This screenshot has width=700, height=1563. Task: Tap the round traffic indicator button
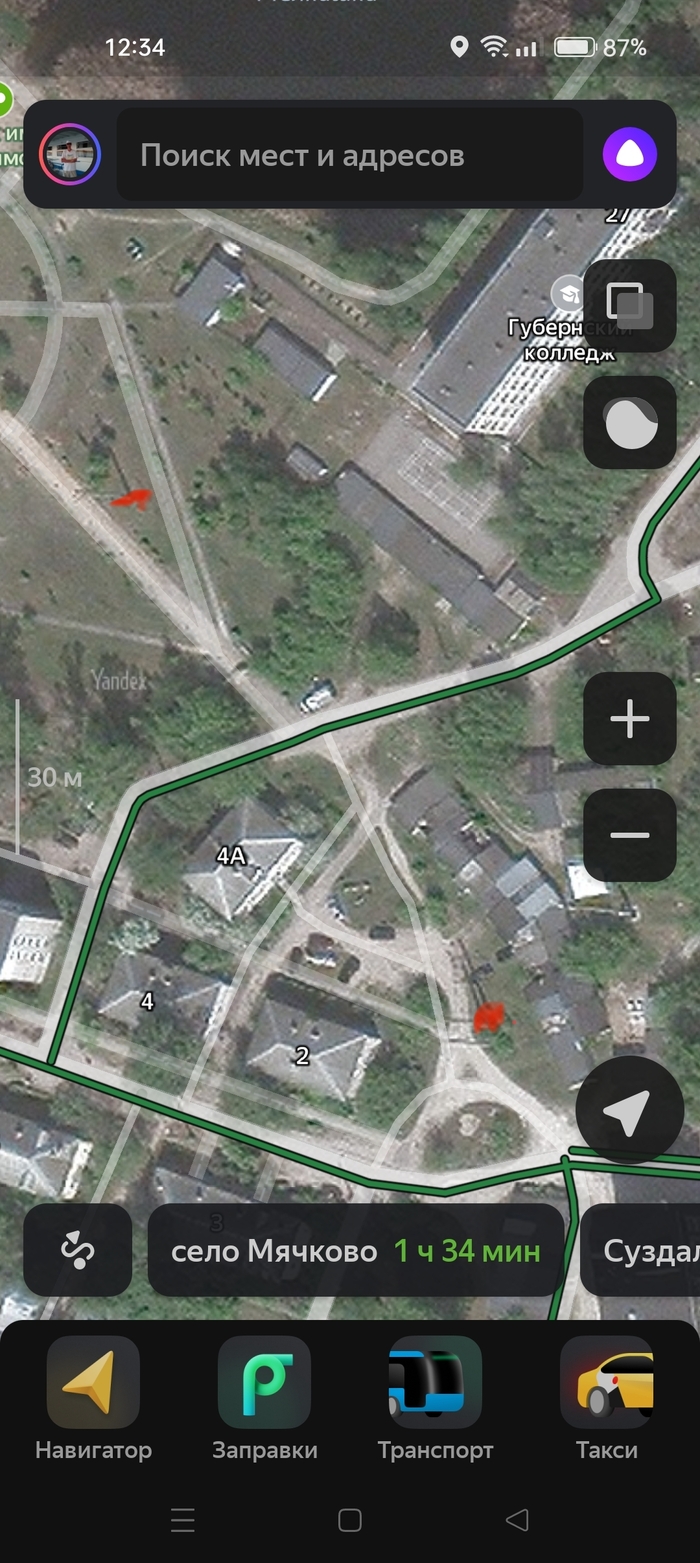pyautogui.click(x=630, y=422)
